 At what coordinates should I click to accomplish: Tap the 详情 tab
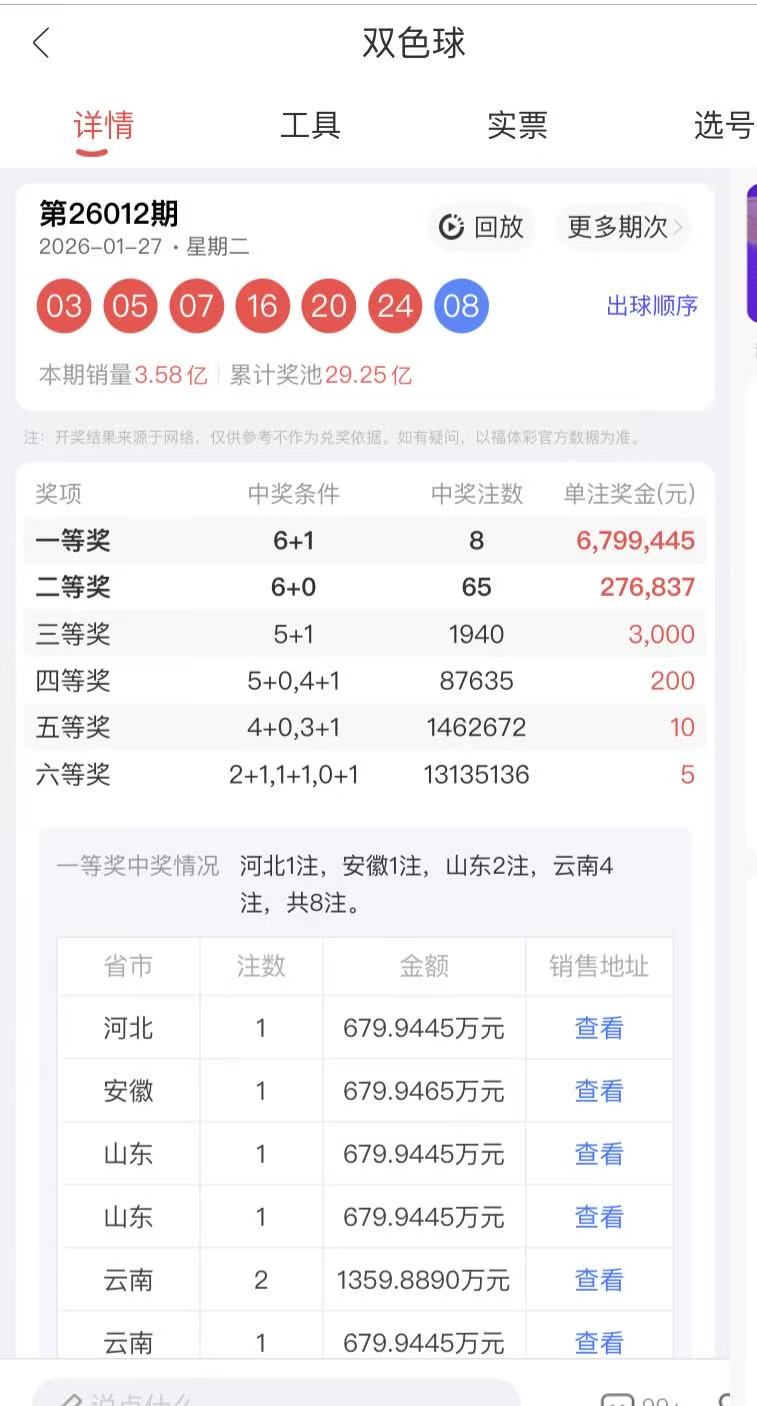[x=103, y=126]
